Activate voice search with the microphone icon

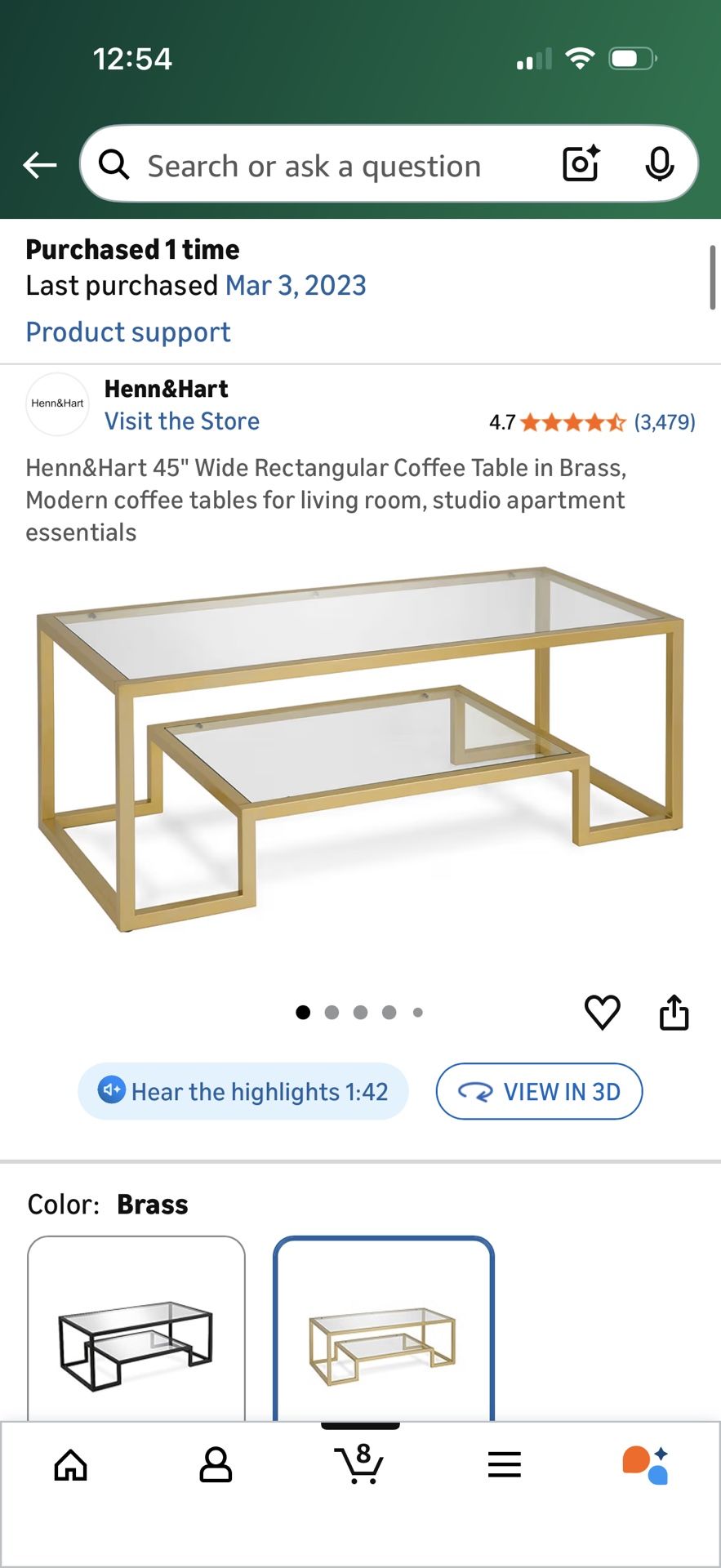(660, 164)
